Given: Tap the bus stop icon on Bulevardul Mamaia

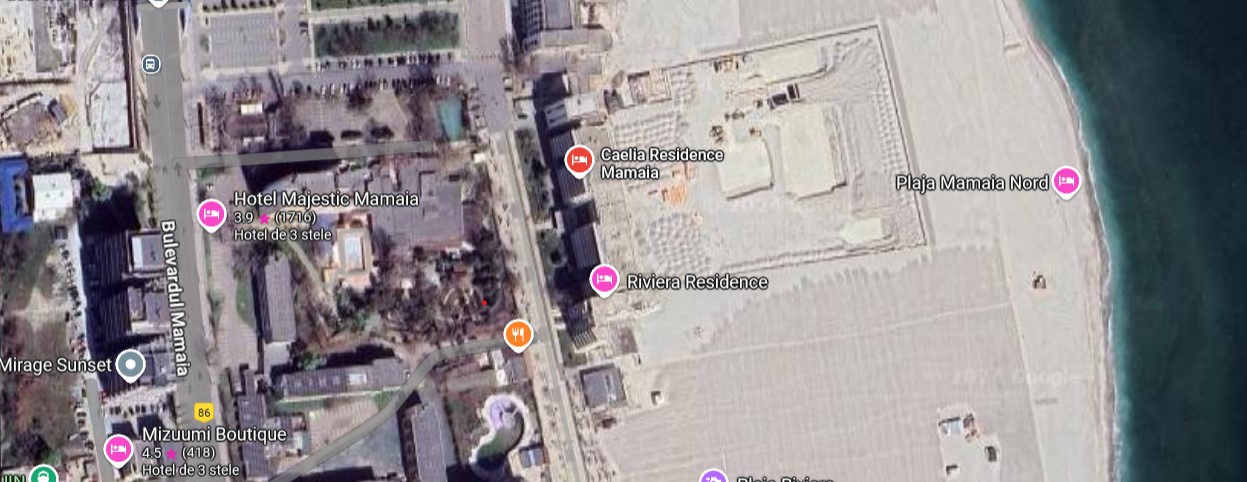Looking at the screenshot, I should click(x=150, y=64).
